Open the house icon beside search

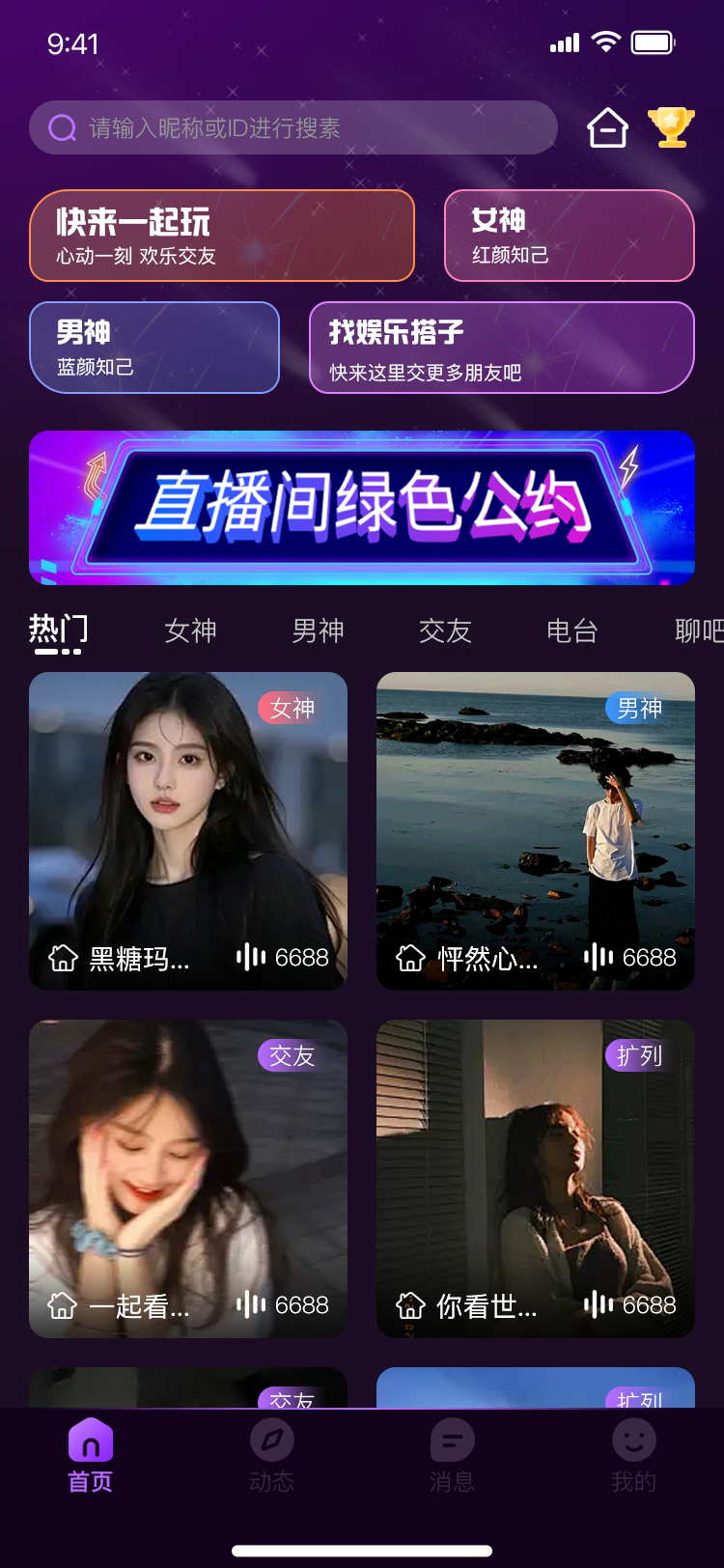(607, 127)
